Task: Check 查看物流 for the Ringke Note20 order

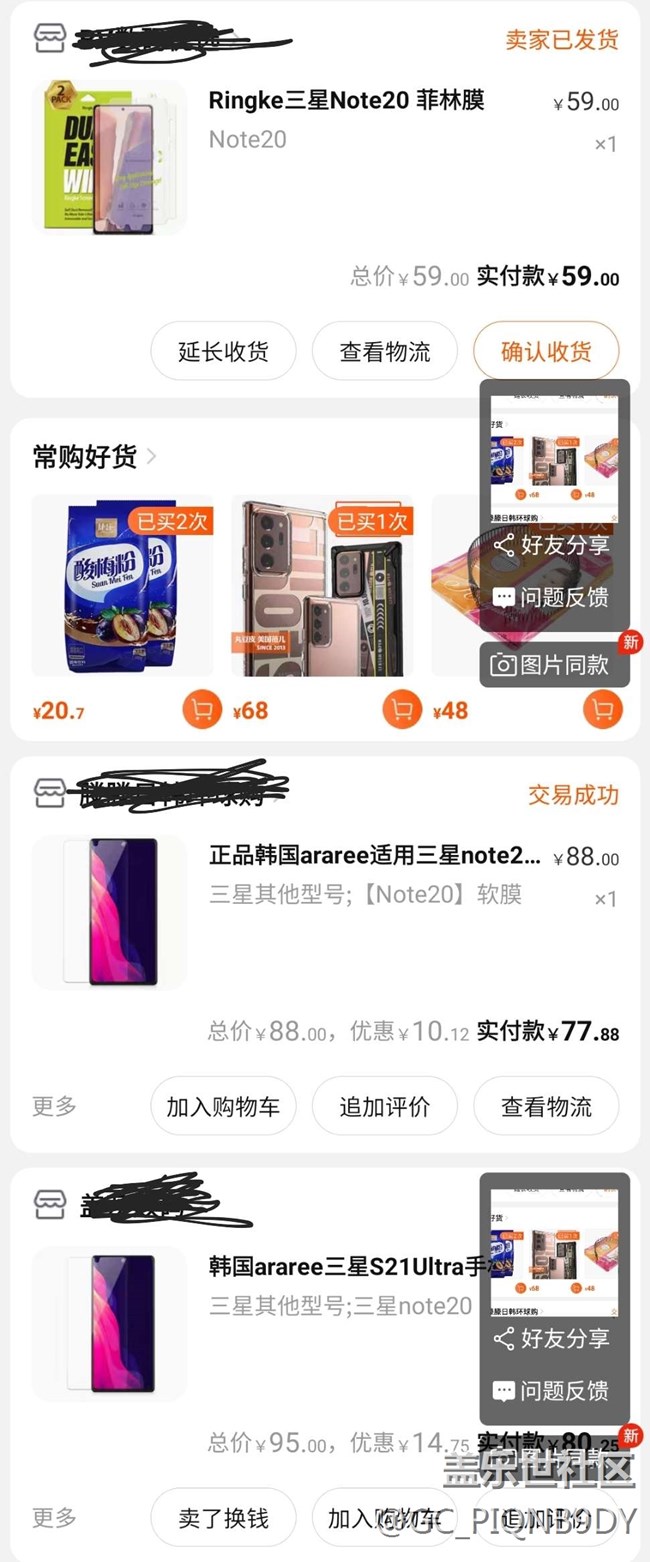Action: (385, 351)
